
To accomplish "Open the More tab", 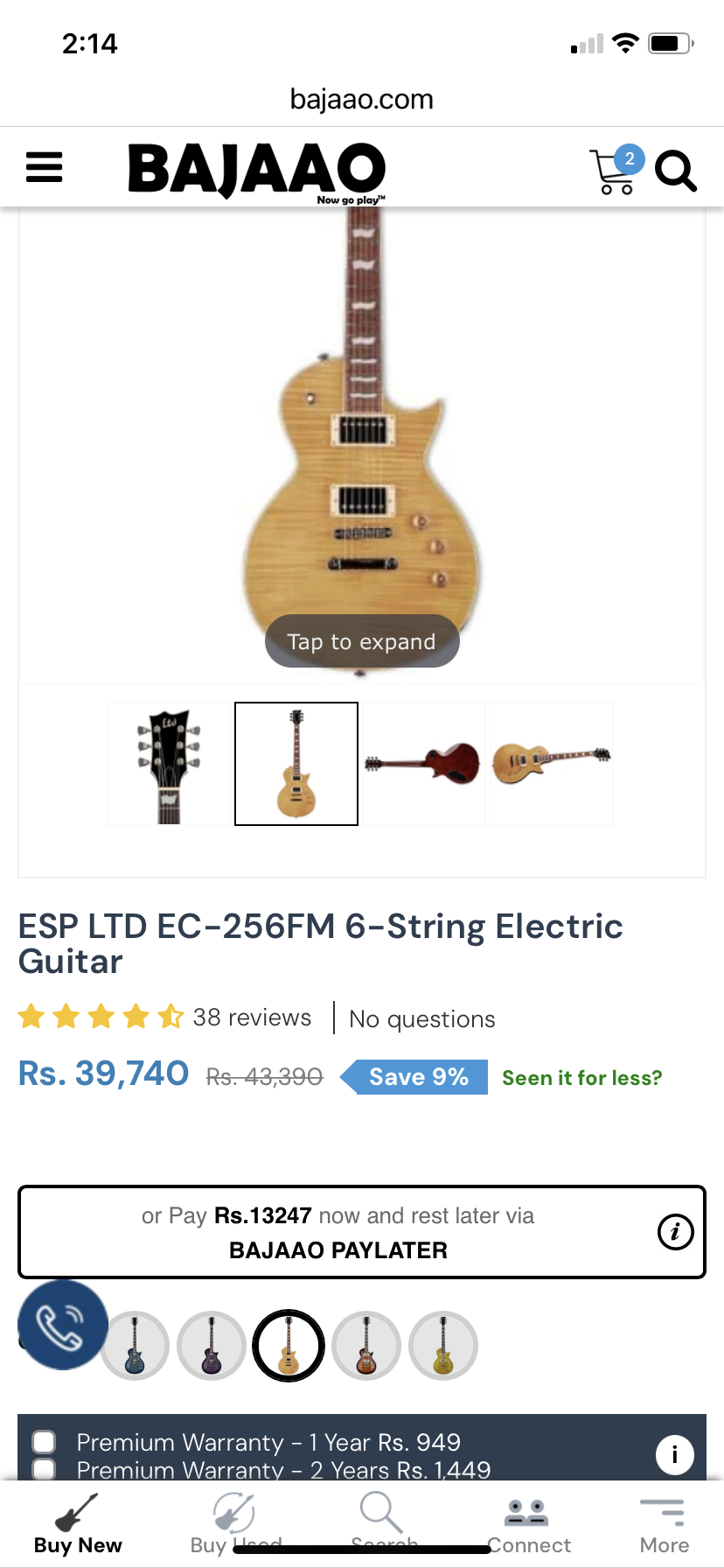I will 664,1524.
